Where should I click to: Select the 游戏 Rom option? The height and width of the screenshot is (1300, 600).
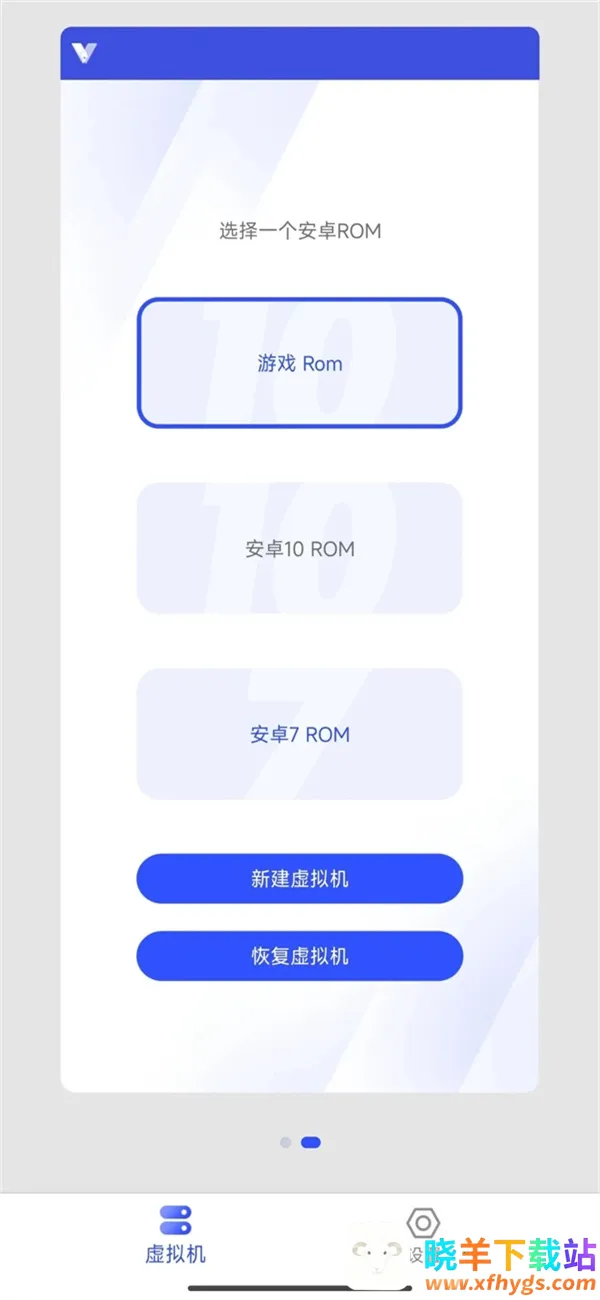[x=299, y=363]
